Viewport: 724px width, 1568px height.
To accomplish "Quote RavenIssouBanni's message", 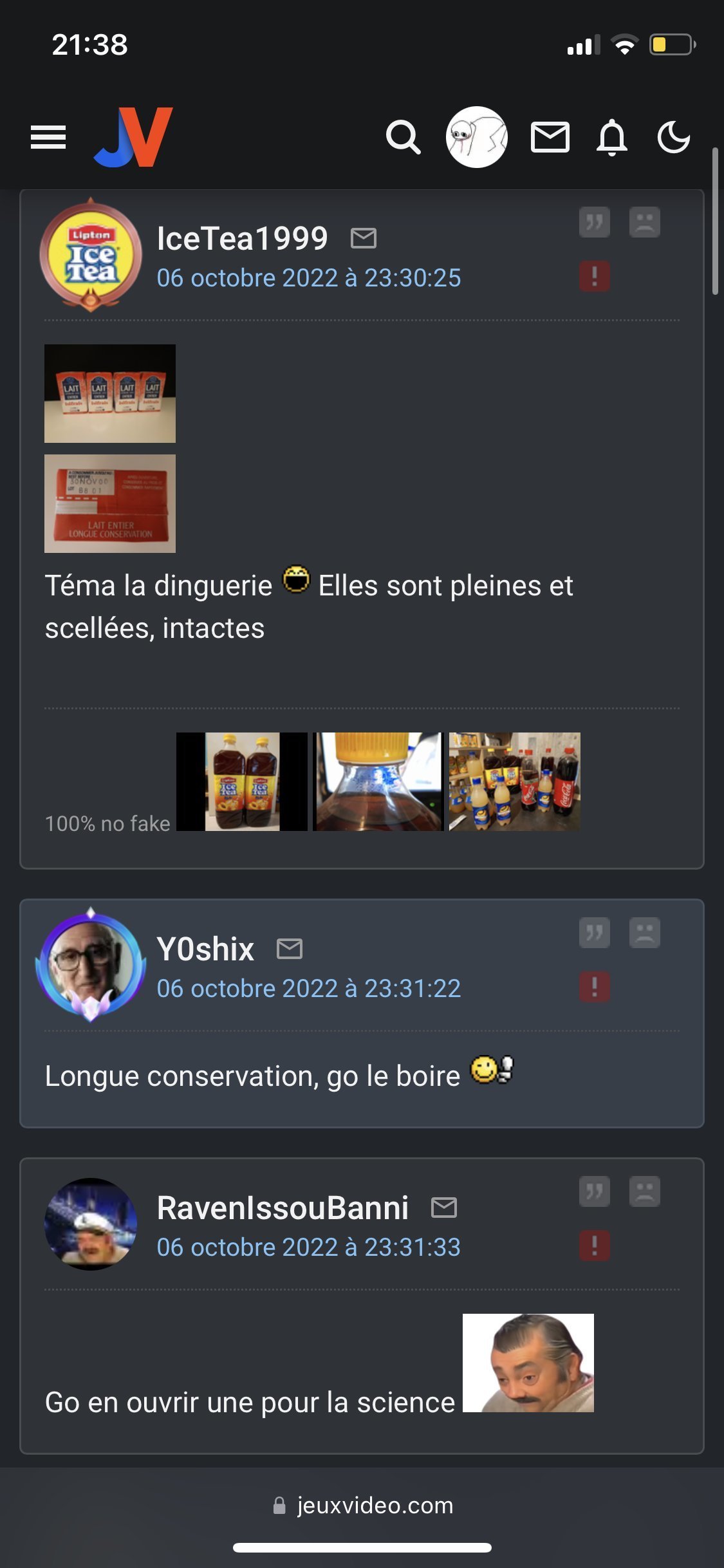I will (x=595, y=1191).
